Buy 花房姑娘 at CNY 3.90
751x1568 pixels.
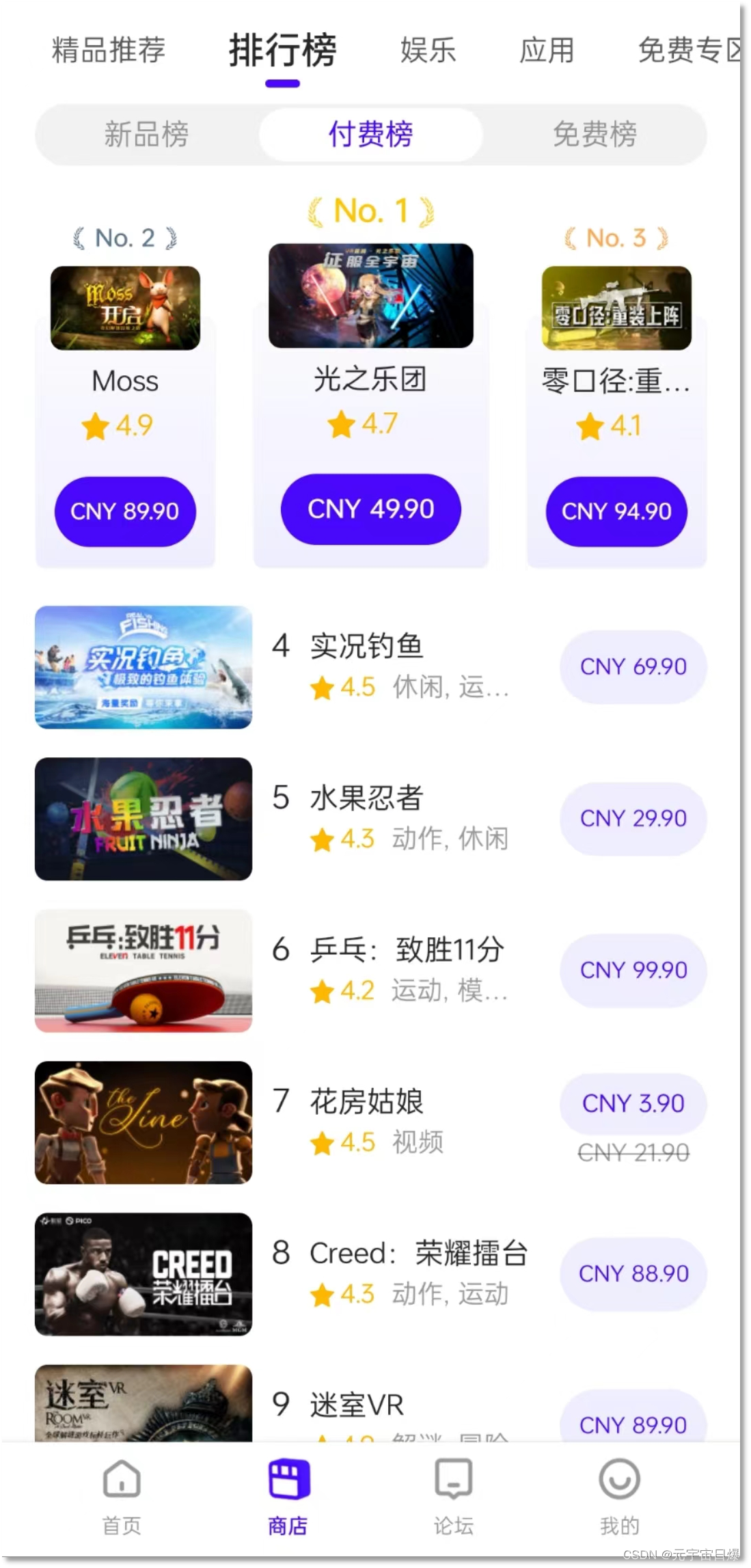(633, 1103)
